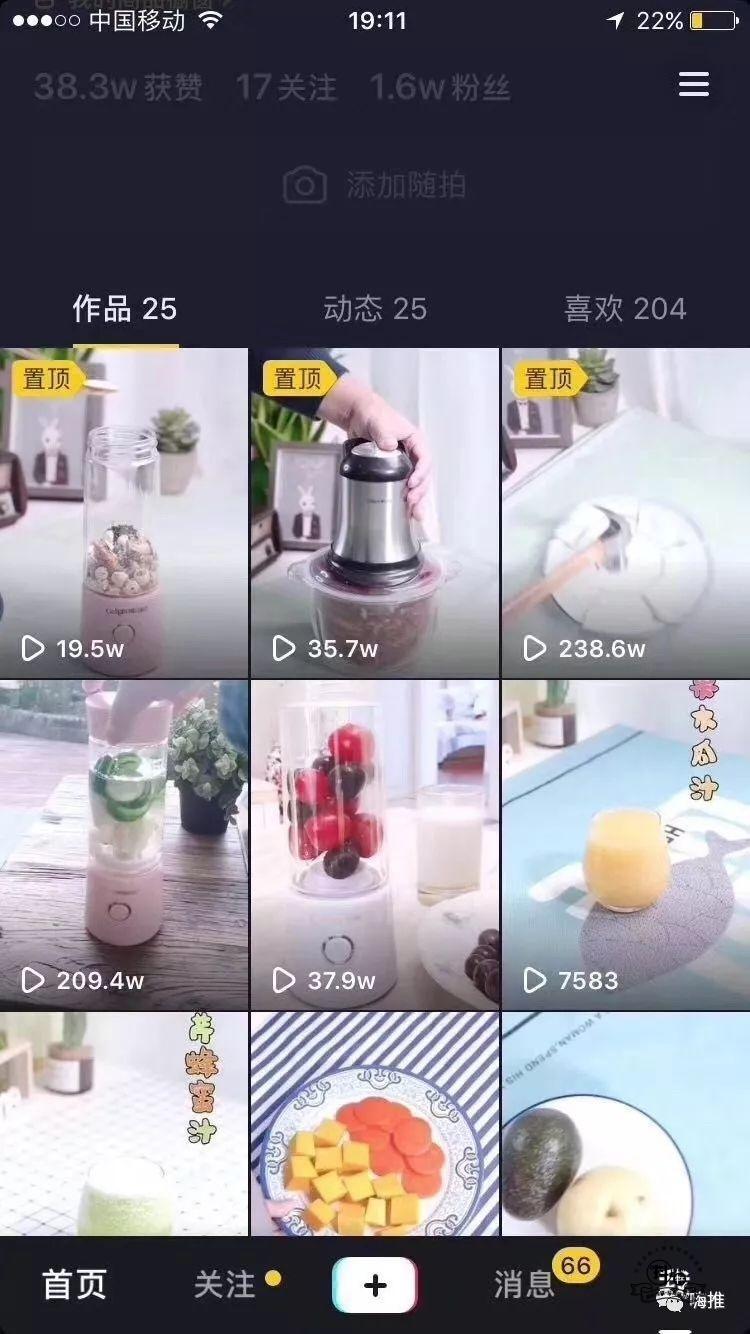Viewport: 750px width, 1334px height.
Task: Open video of avocado and pear plate
Action: tap(626, 1125)
